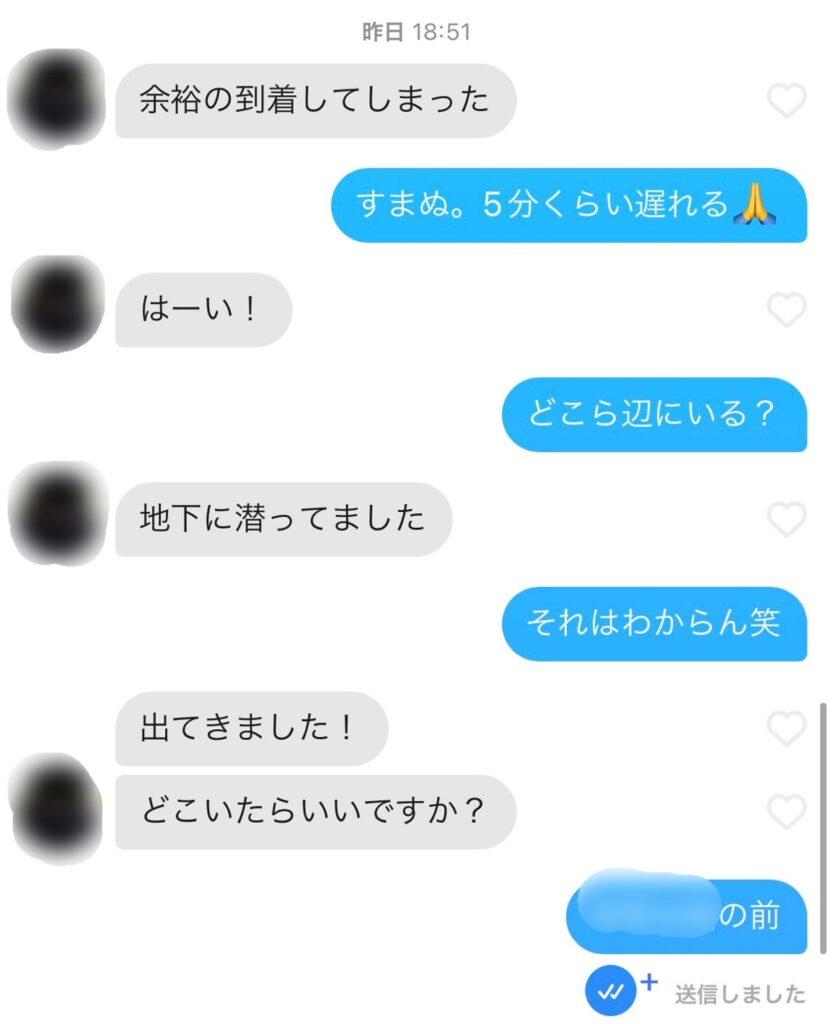Like the message 出てきました！
Screen dimensions: 833x1024
point(786,728)
